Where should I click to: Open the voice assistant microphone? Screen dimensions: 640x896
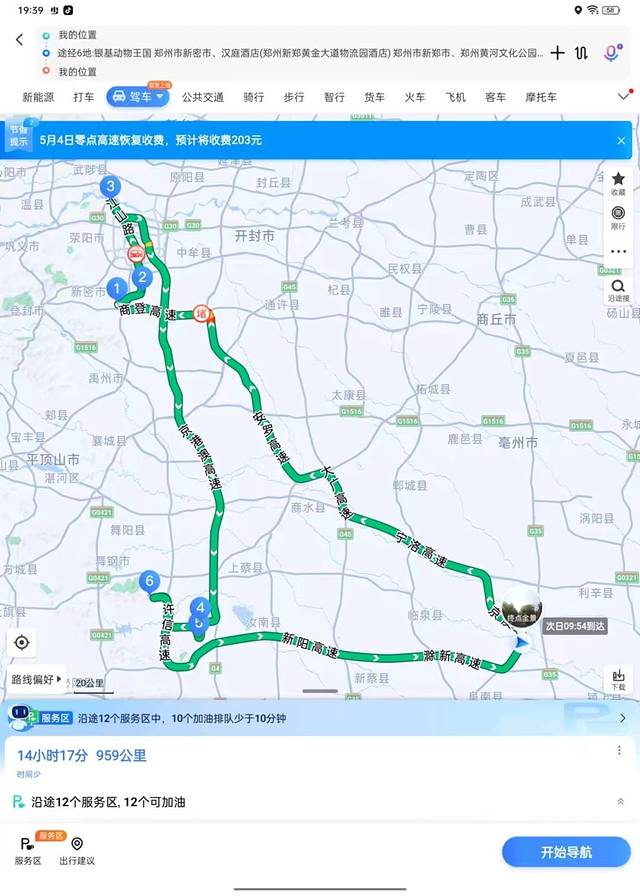[x=611, y=53]
